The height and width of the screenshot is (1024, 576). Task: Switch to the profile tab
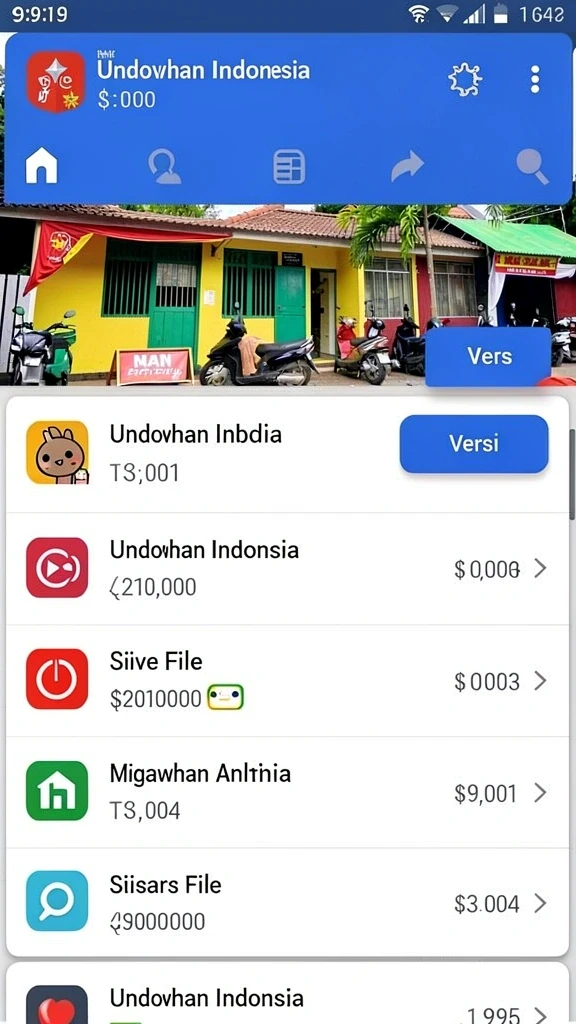164,167
